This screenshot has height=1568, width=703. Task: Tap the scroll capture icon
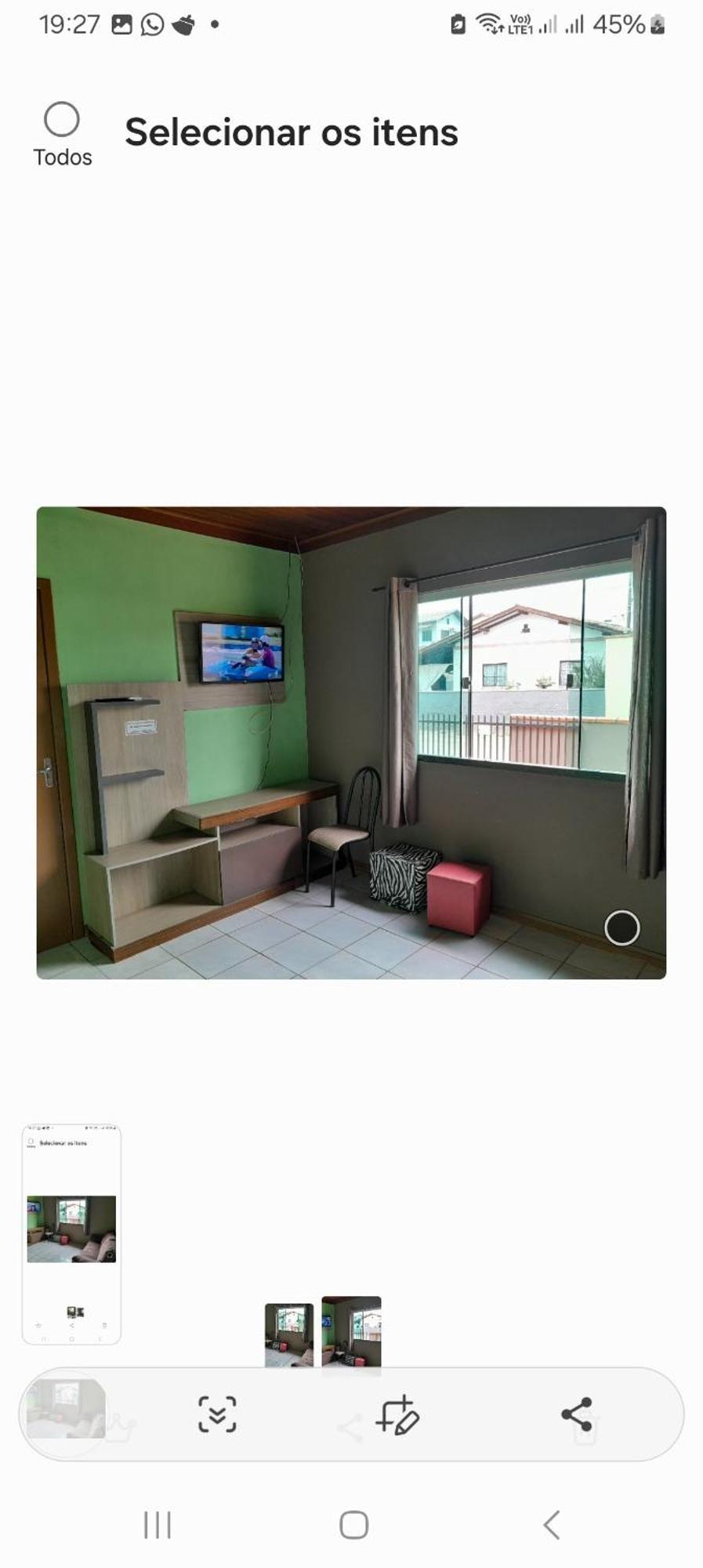pyautogui.click(x=217, y=1414)
